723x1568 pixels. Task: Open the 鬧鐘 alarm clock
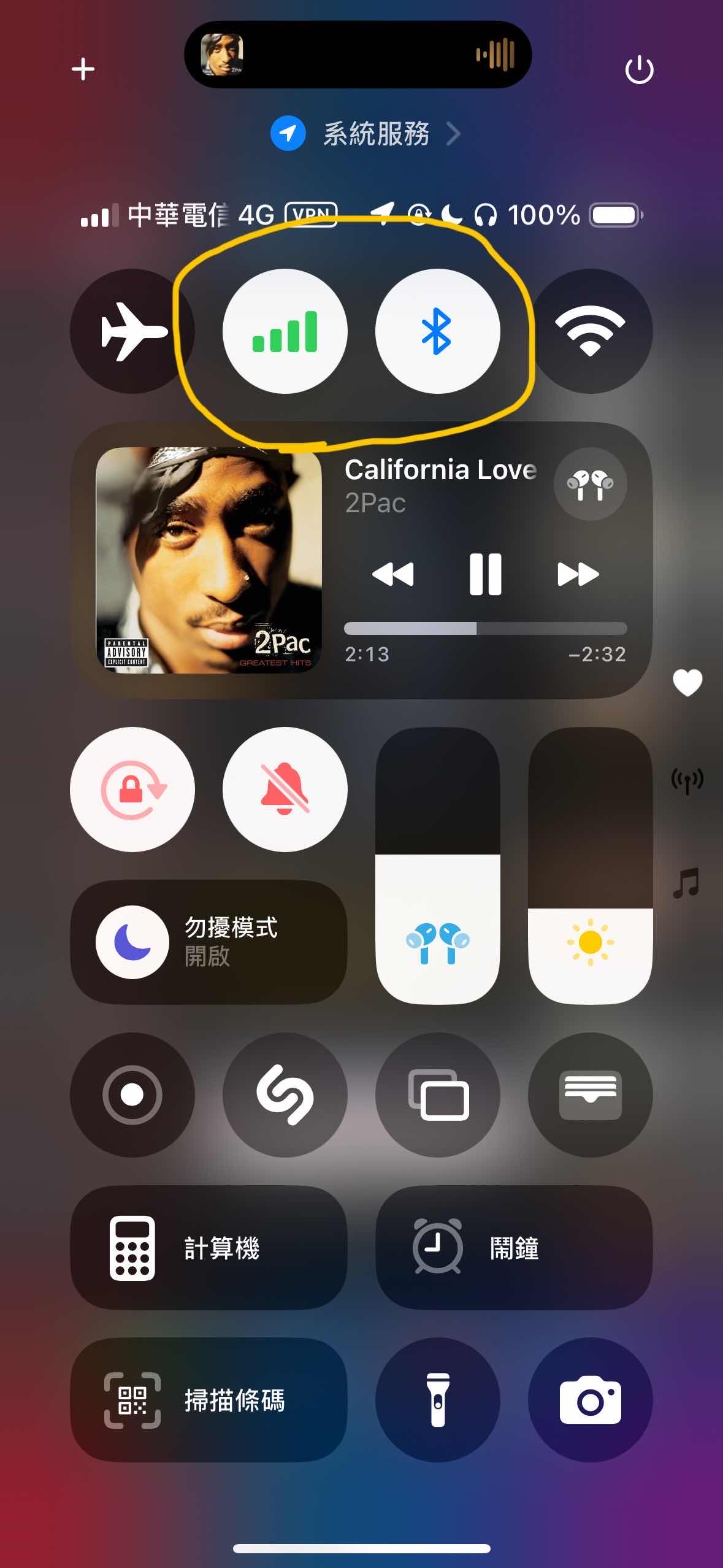514,1248
